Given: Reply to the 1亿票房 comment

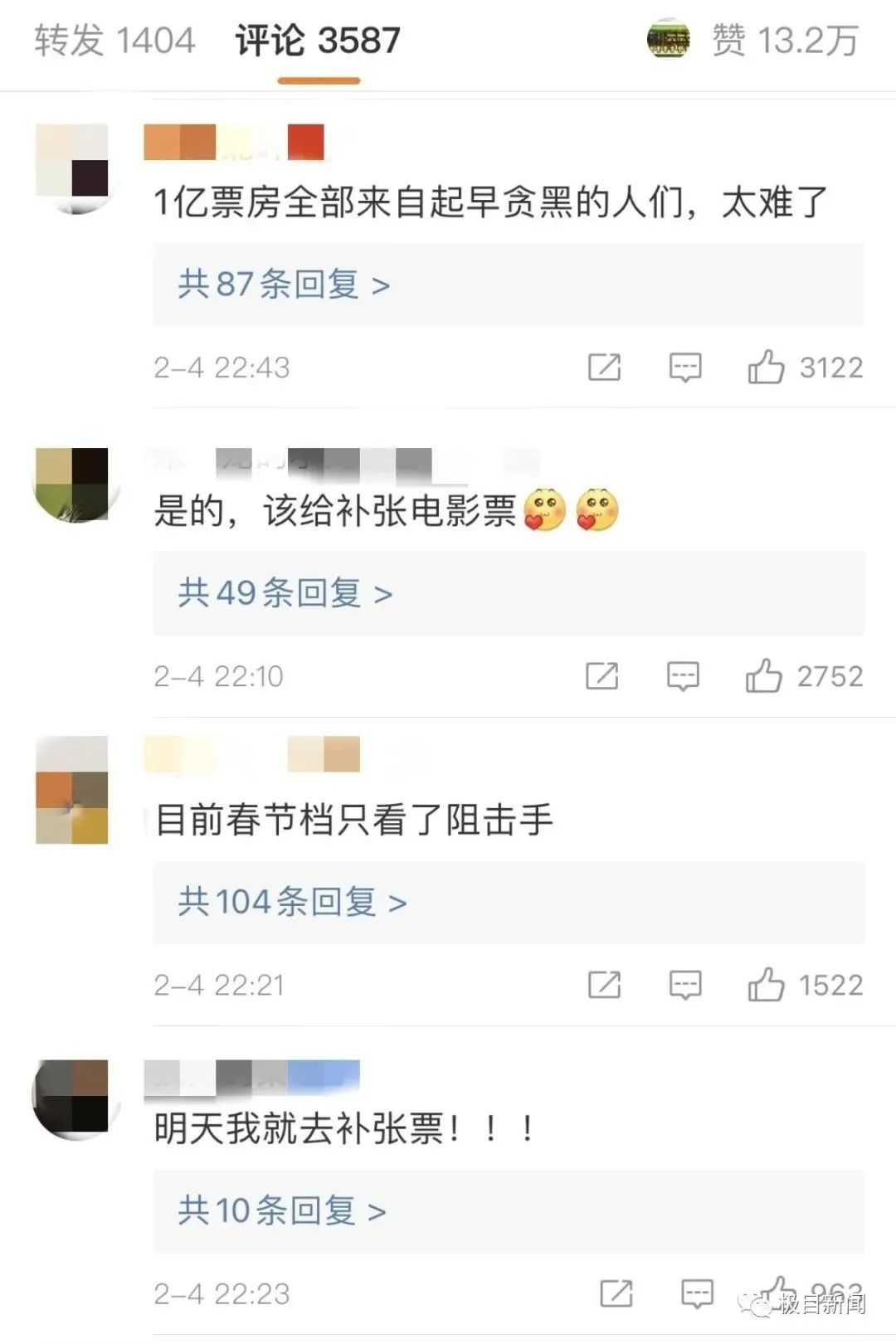Looking at the screenshot, I should (685, 367).
